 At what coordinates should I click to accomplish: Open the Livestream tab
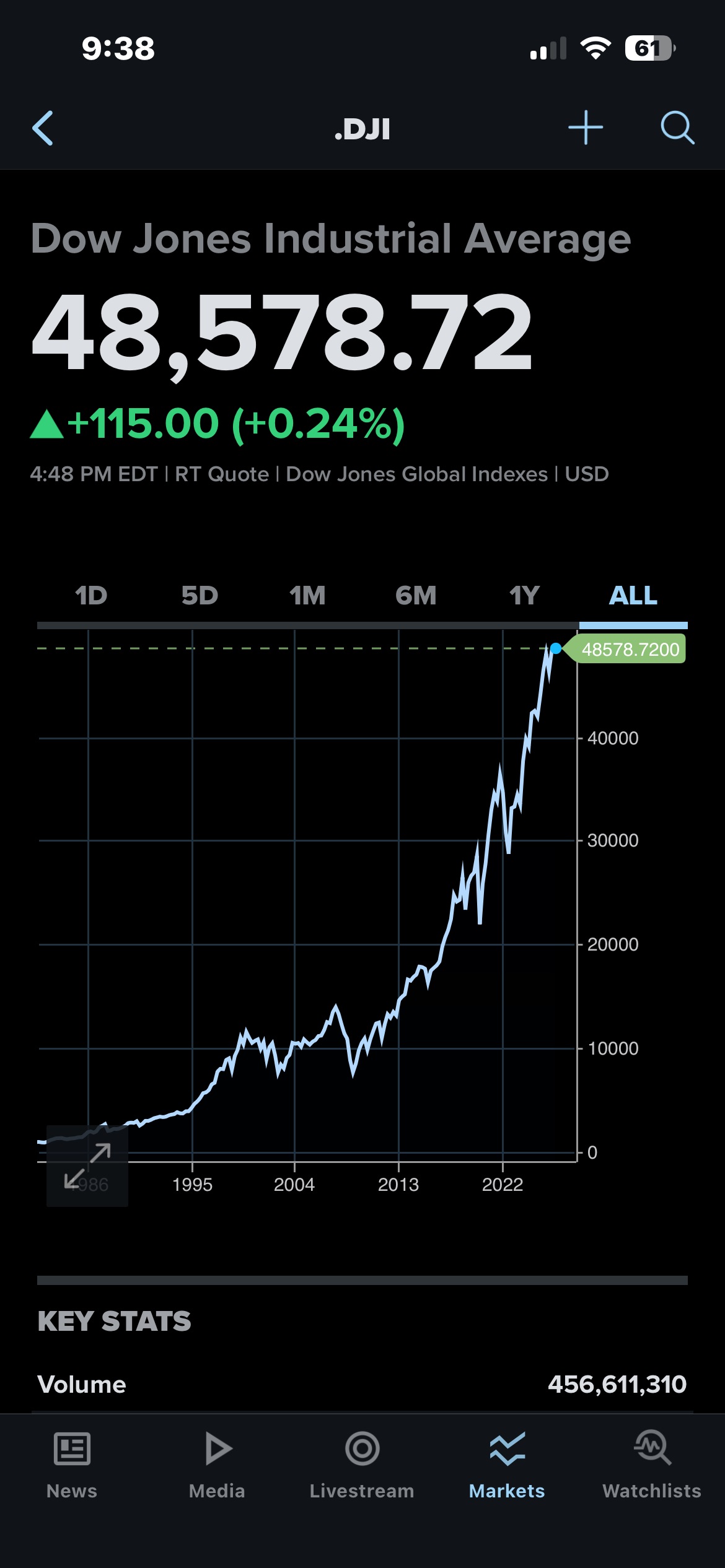click(362, 1465)
